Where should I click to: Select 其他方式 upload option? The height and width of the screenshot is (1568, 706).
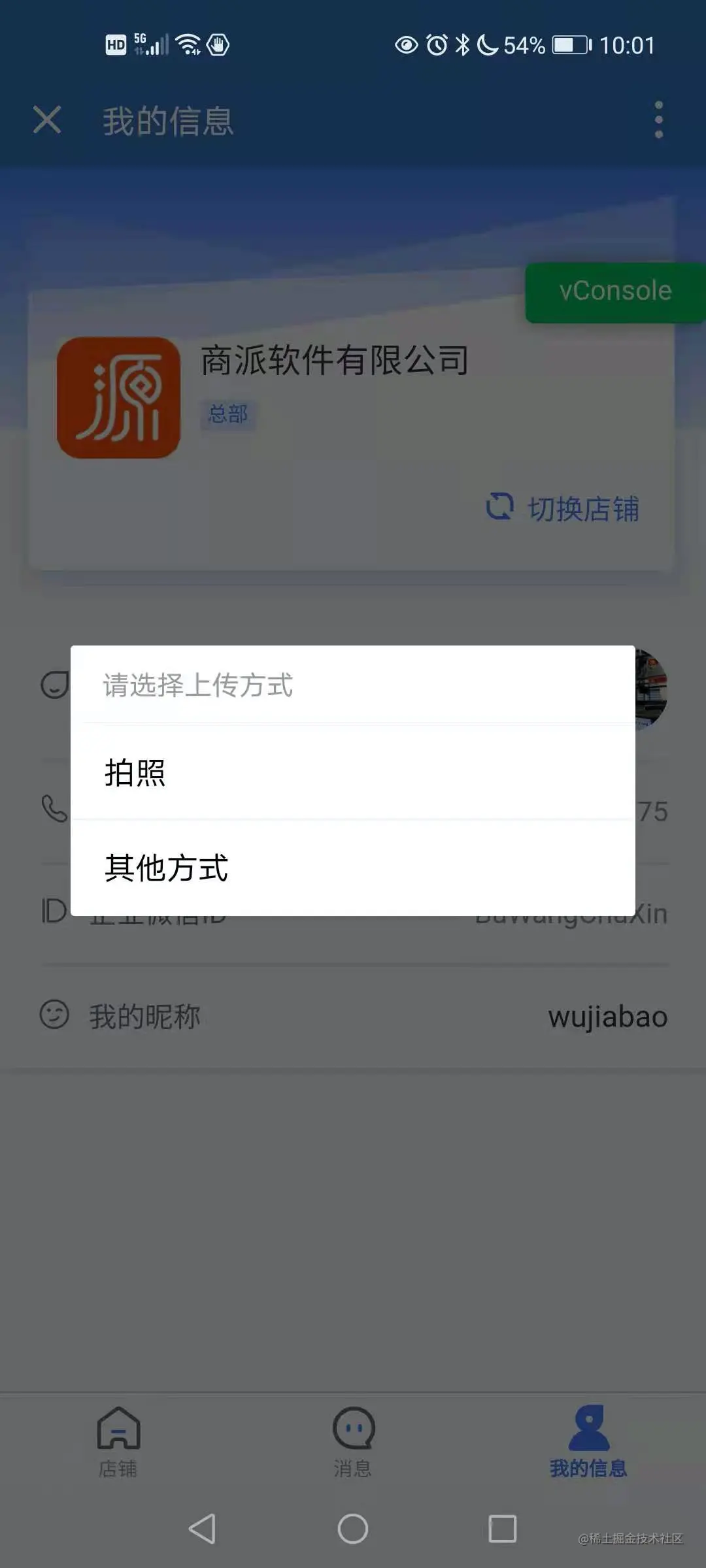click(353, 868)
